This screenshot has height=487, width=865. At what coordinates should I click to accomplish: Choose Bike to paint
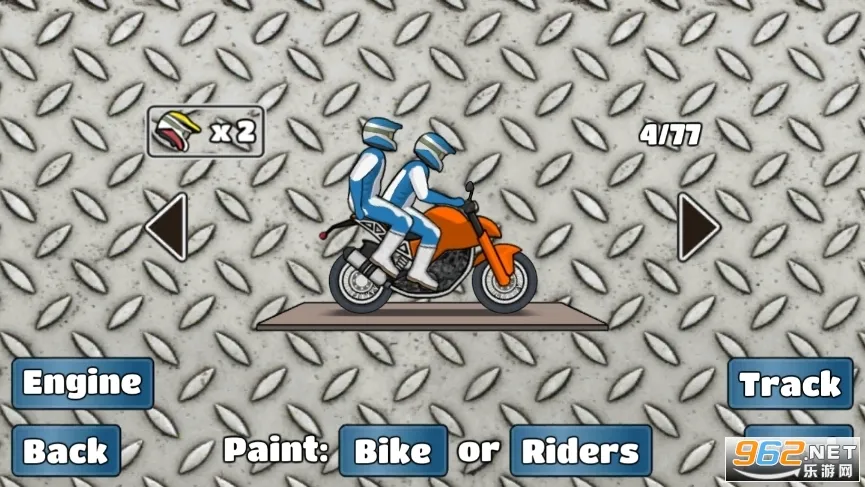click(x=392, y=451)
